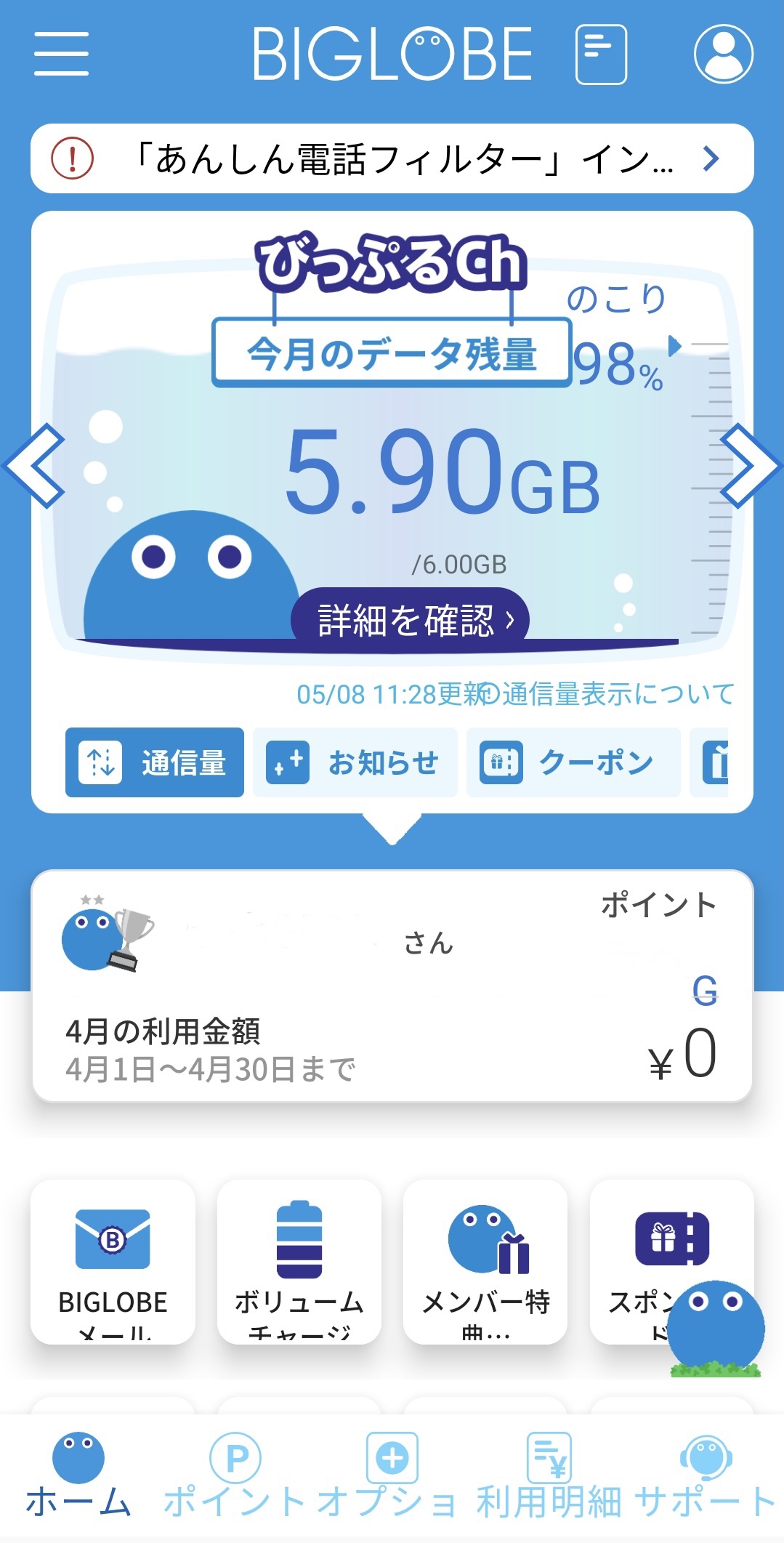
Task: Open the 通信量表示について link
Action: click(x=610, y=694)
